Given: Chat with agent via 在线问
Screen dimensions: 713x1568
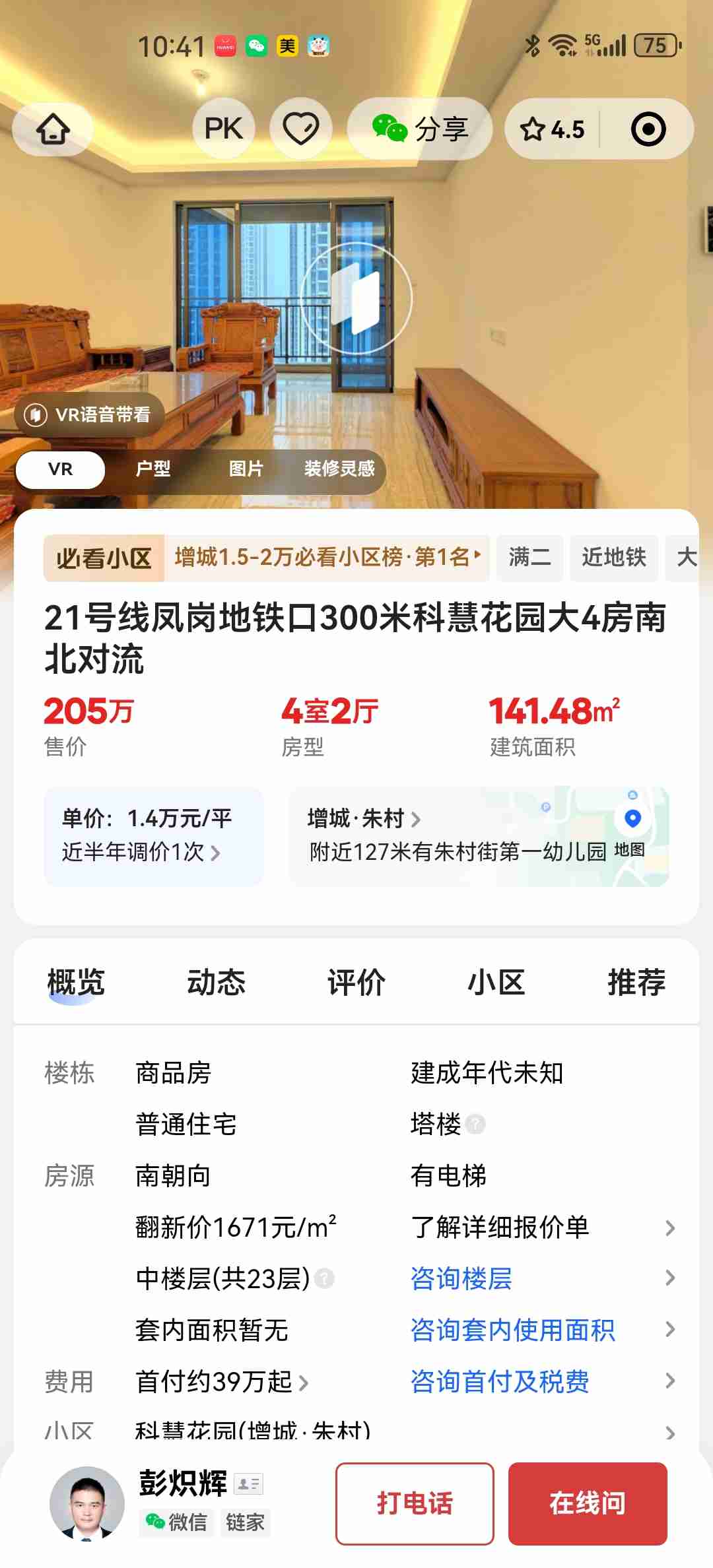Looking at the screenshot, I should tap(588, 1504).
